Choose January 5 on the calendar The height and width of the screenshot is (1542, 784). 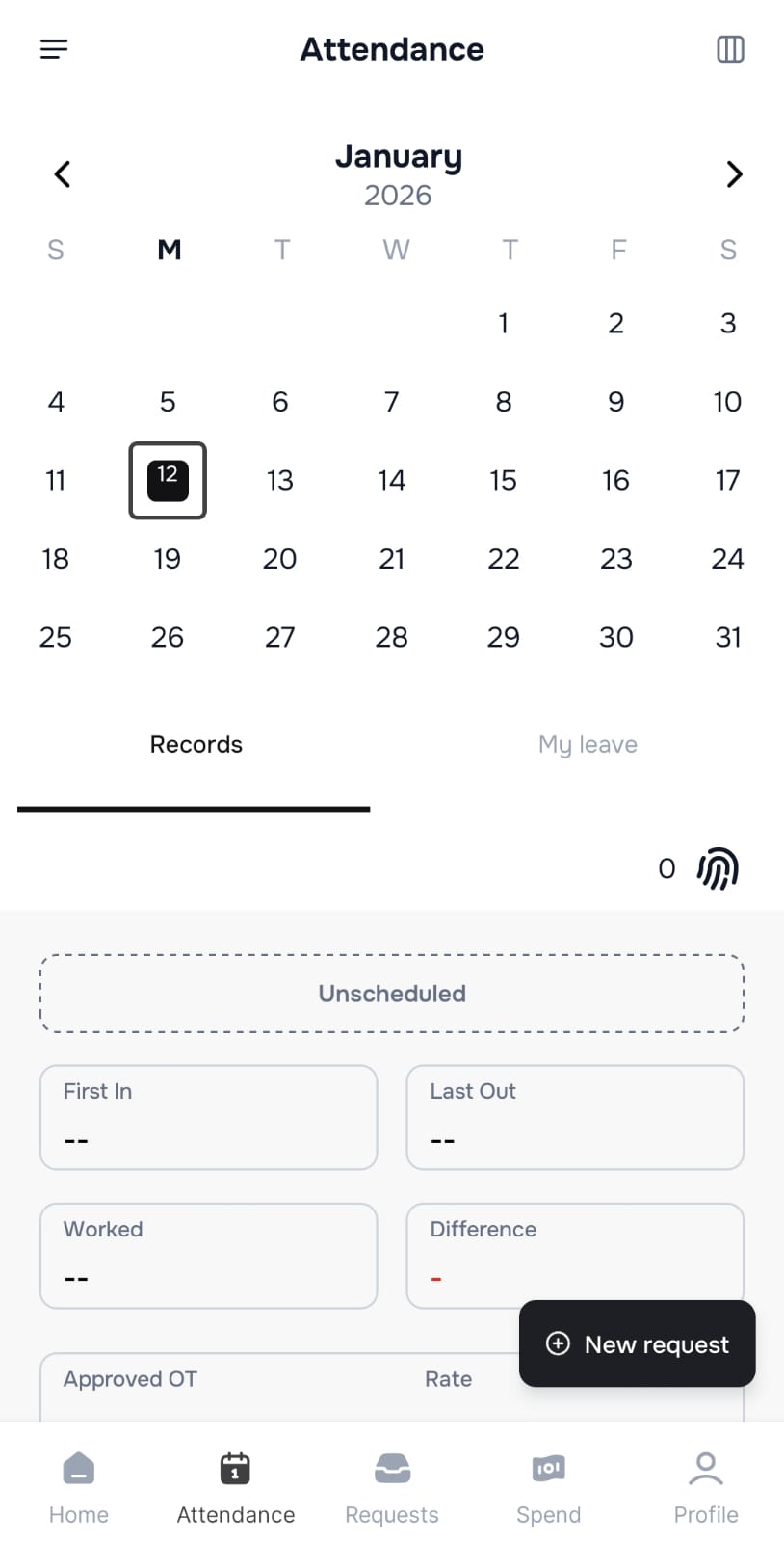[x=168, y=402]
